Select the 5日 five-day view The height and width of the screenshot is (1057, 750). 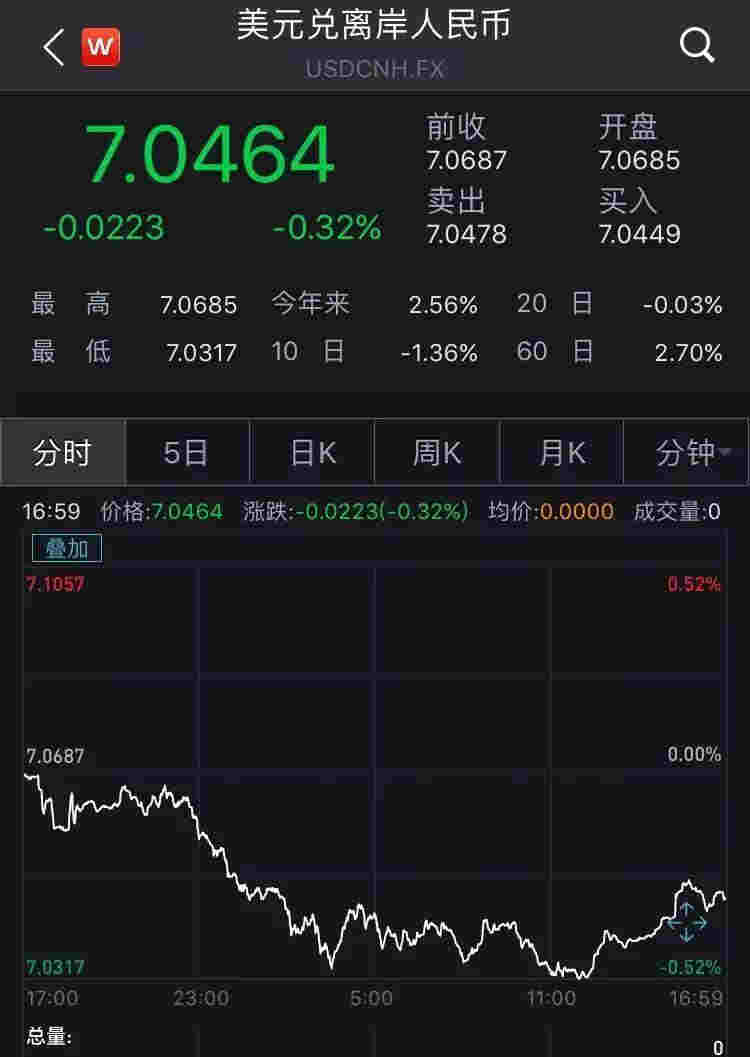pos(186,452)
